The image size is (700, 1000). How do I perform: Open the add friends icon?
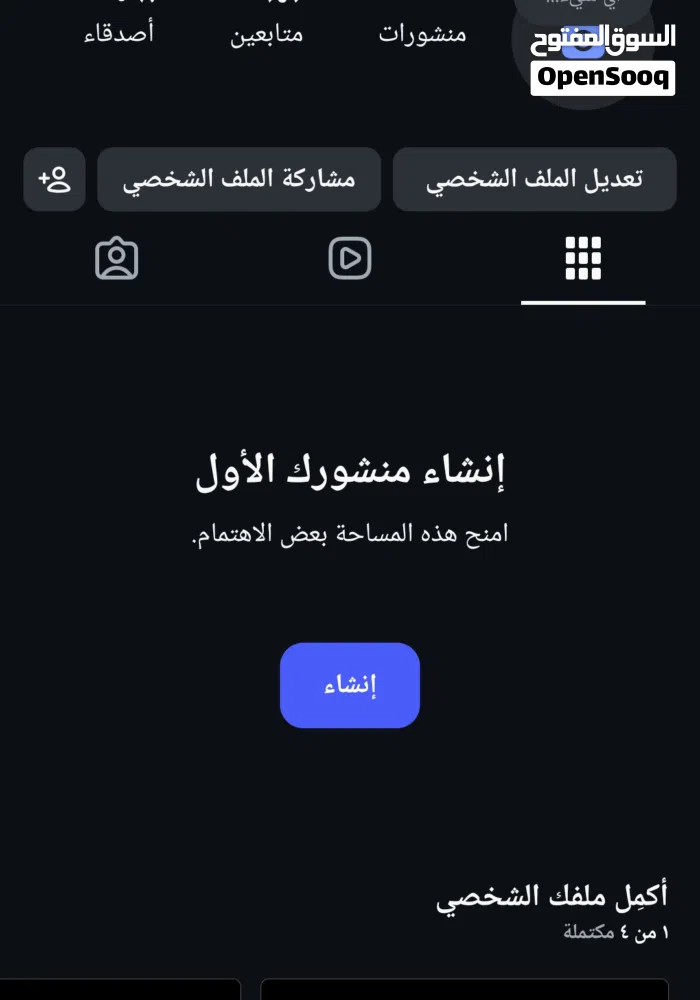point(54,179)
